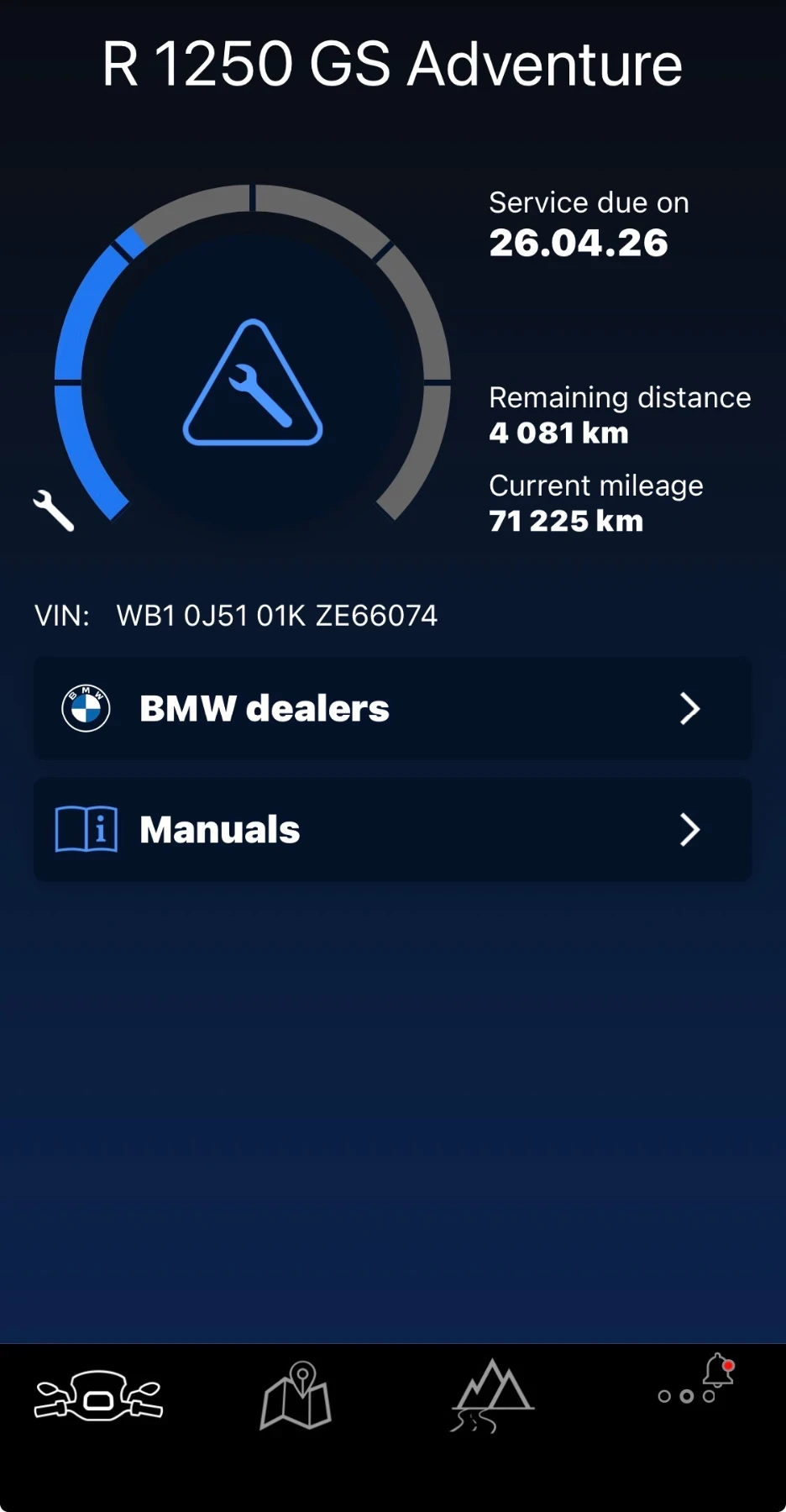Expand BMW dealers via its chevron arrow
The height and width of the screenshot is (1512, 786).
pos(690,708)
